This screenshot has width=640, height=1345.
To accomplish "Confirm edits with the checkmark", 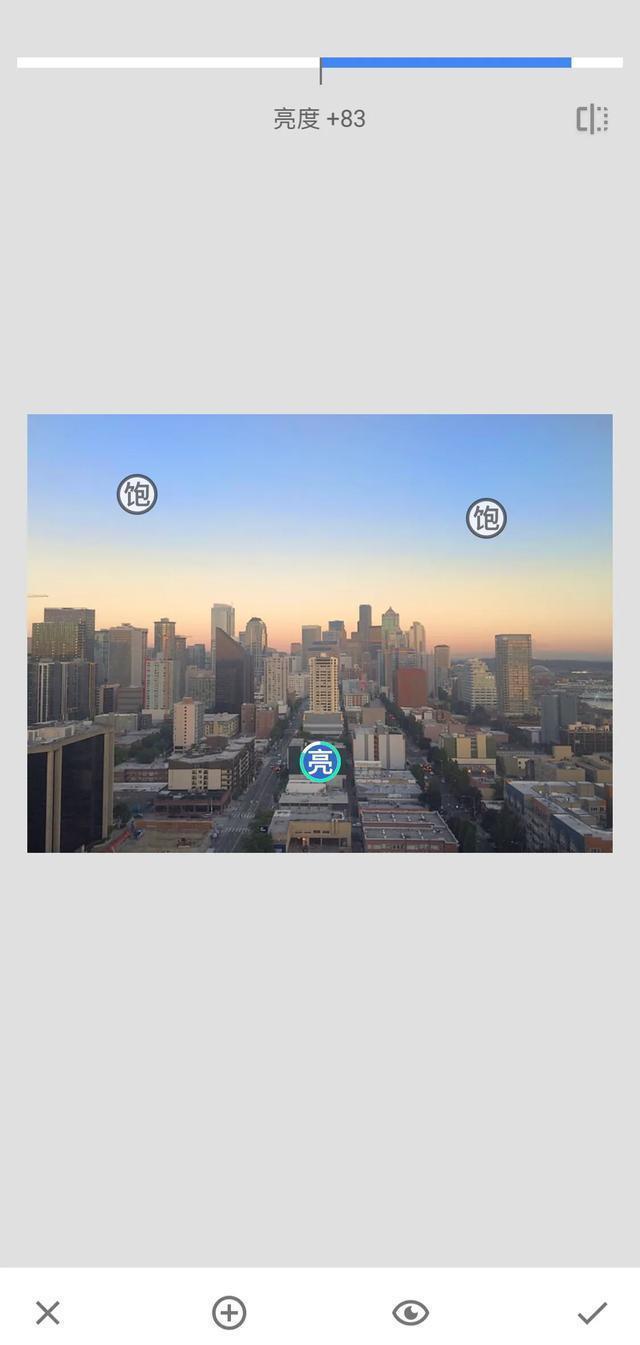I will pyautogui.click(x=592, y=1313).
